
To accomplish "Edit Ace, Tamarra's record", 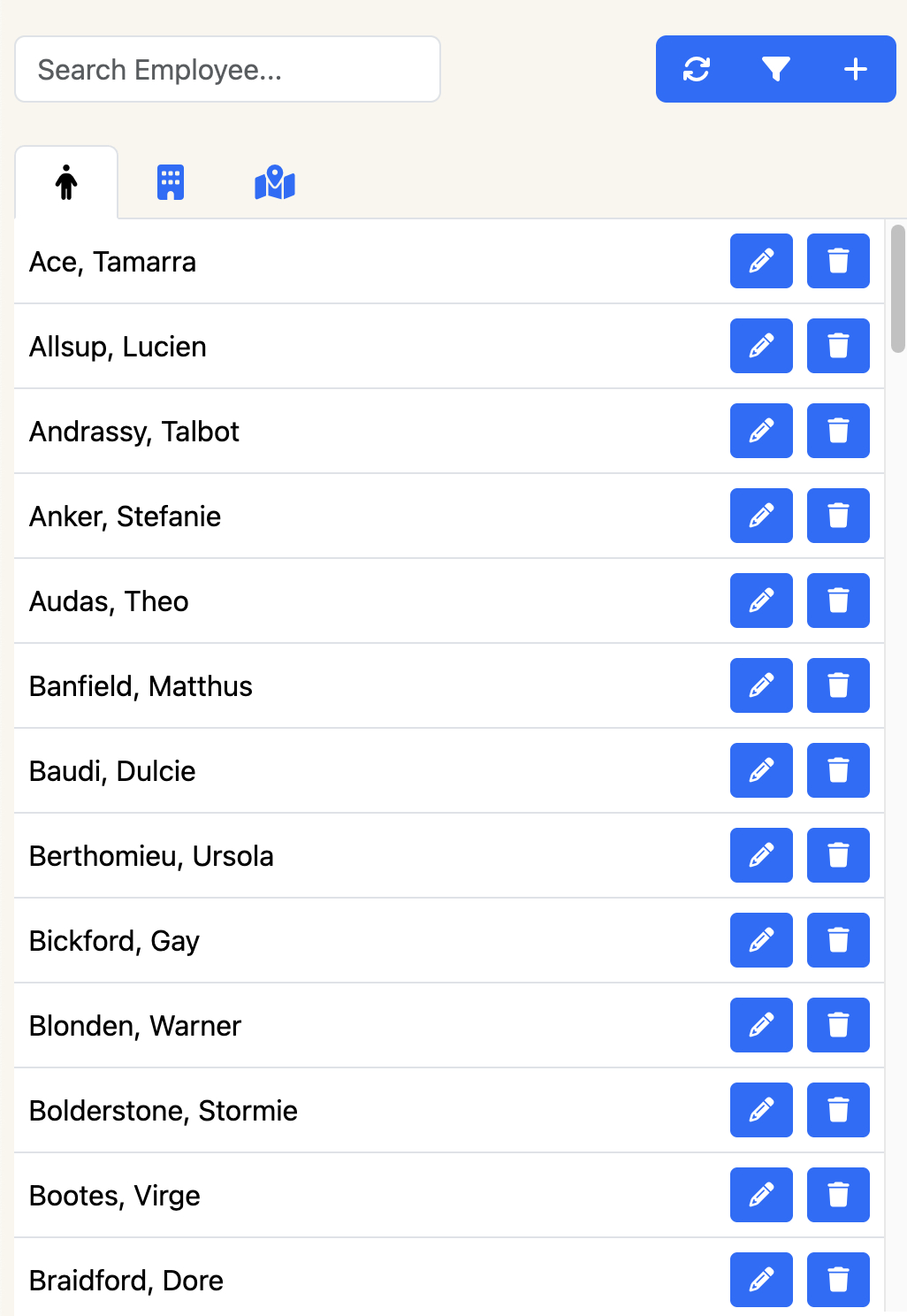I will pyautogui.click(x=761, y=261).
